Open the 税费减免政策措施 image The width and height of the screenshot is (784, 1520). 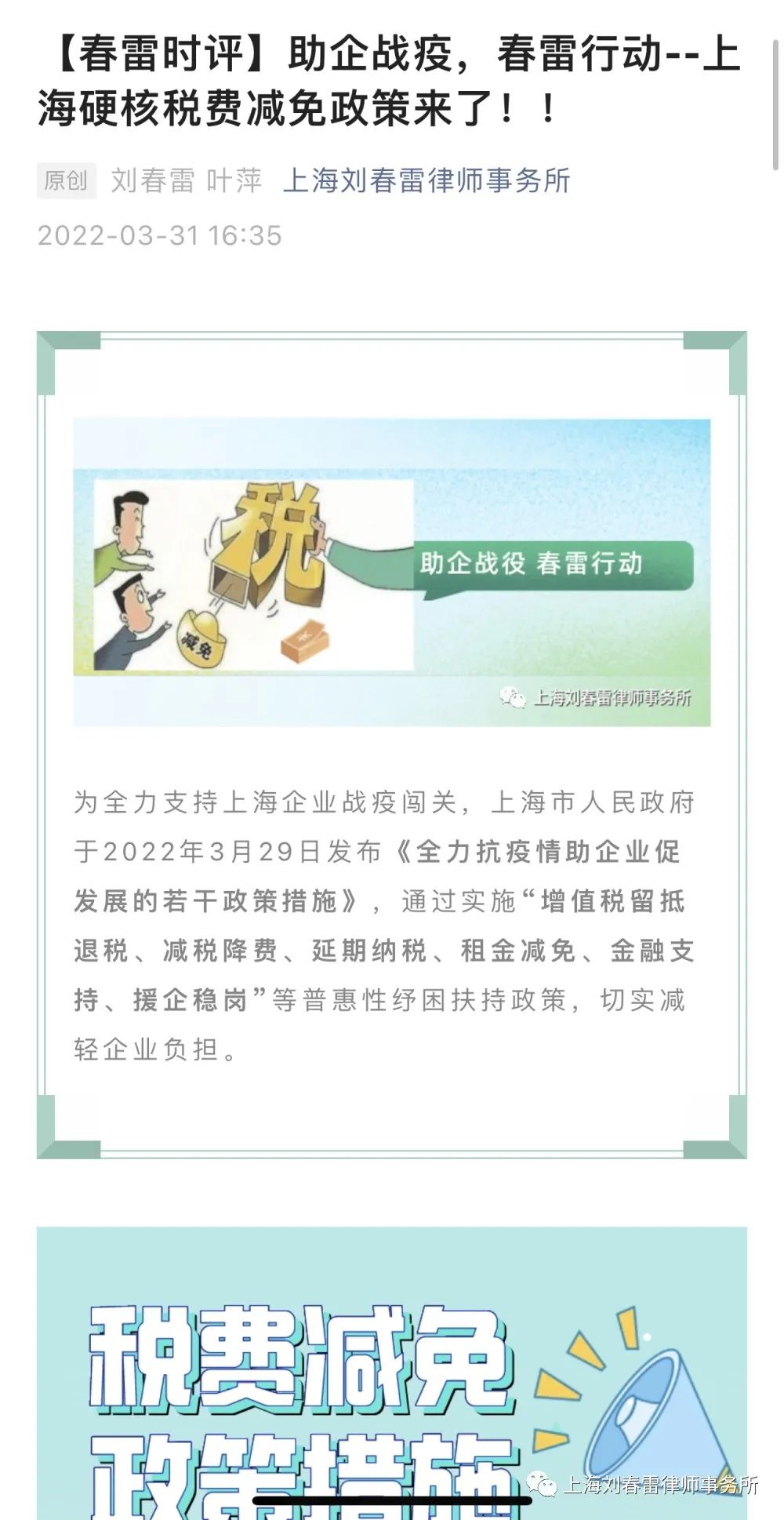click(392, 1373)
